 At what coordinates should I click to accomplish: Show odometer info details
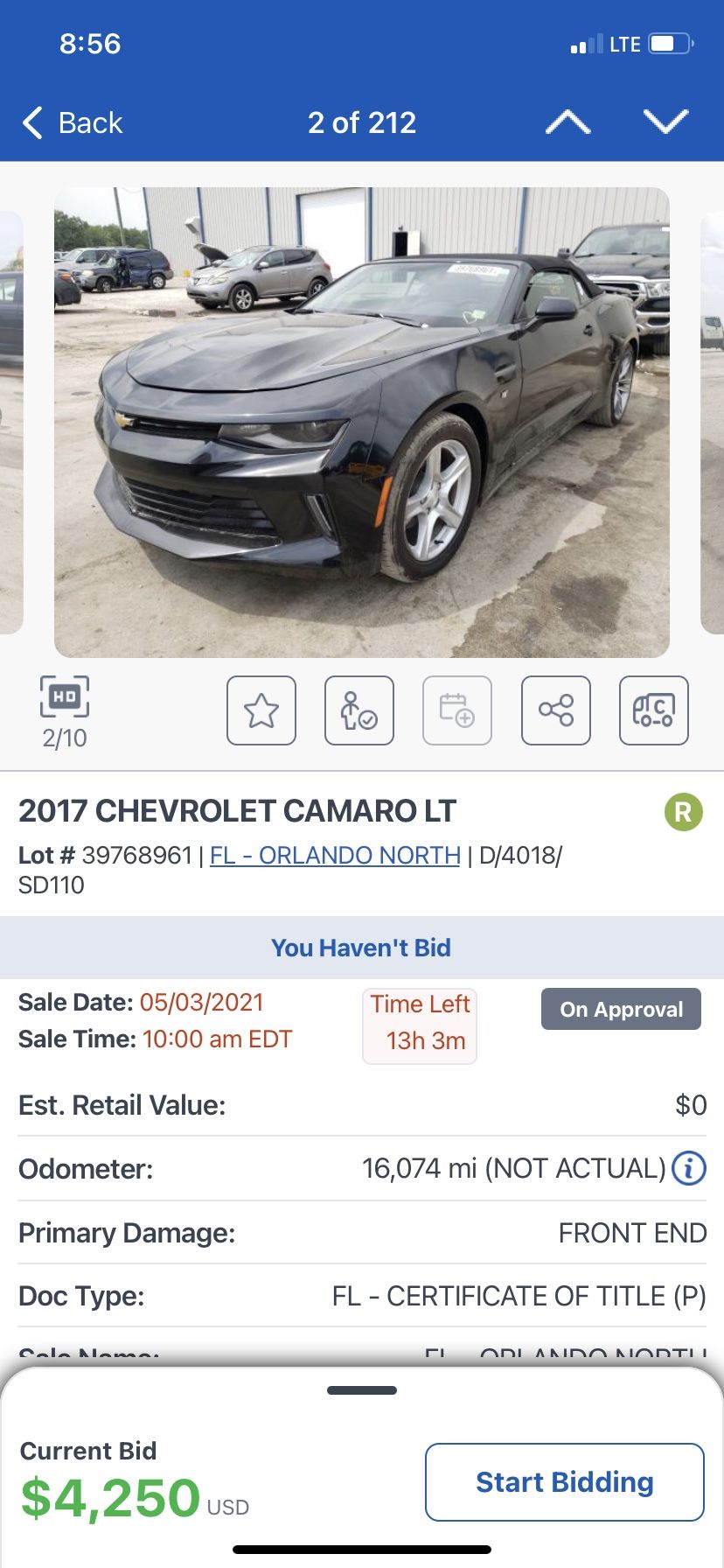tap(689, 1168)
